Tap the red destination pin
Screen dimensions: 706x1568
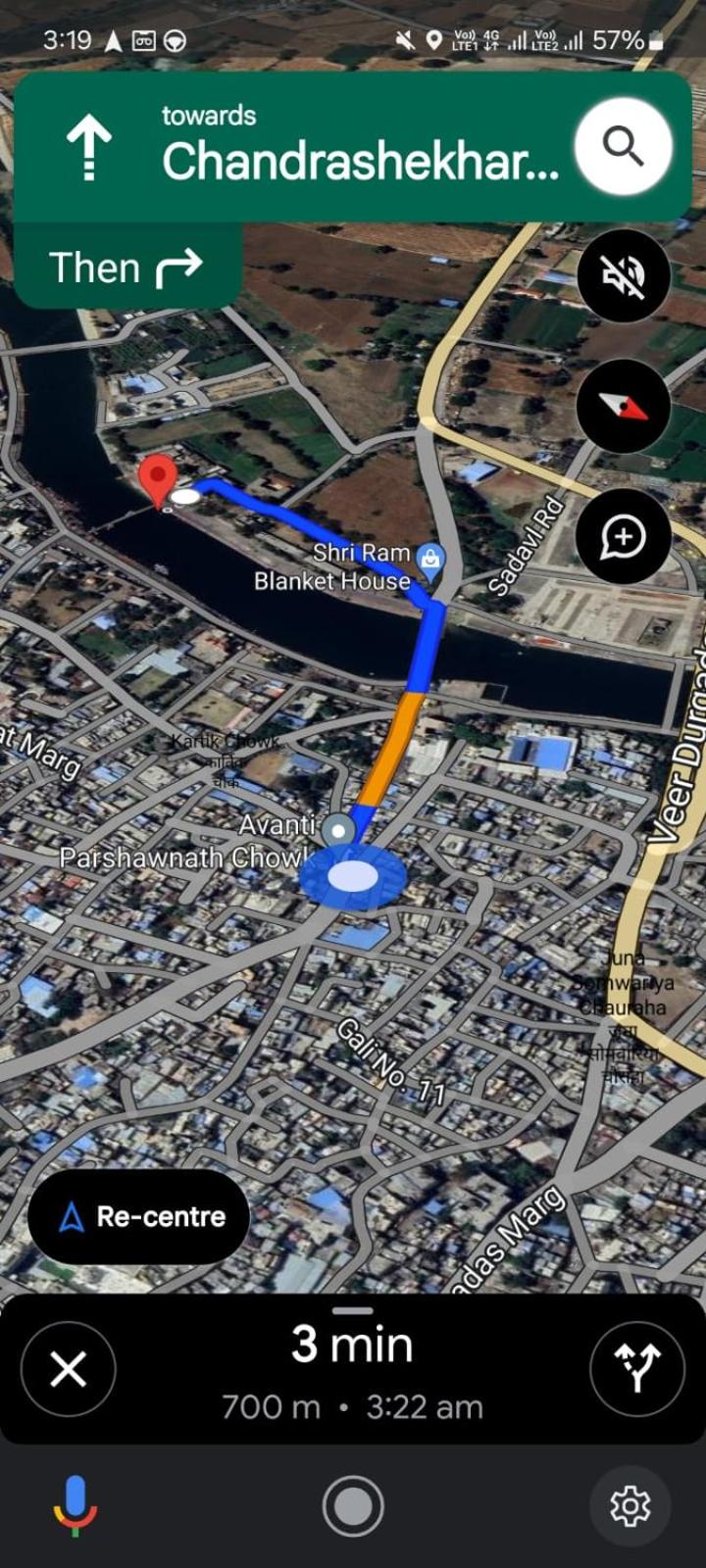(158, 481)
